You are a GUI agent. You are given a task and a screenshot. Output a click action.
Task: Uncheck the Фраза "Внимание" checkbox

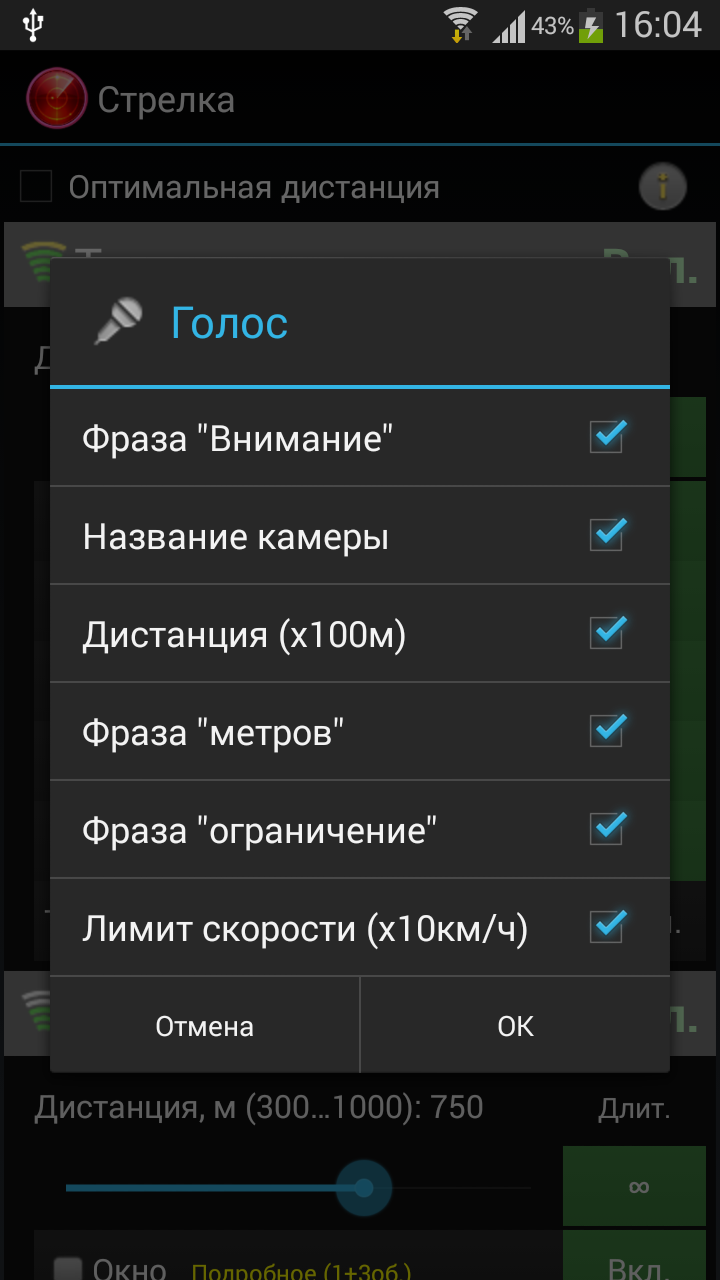[607, 437]
